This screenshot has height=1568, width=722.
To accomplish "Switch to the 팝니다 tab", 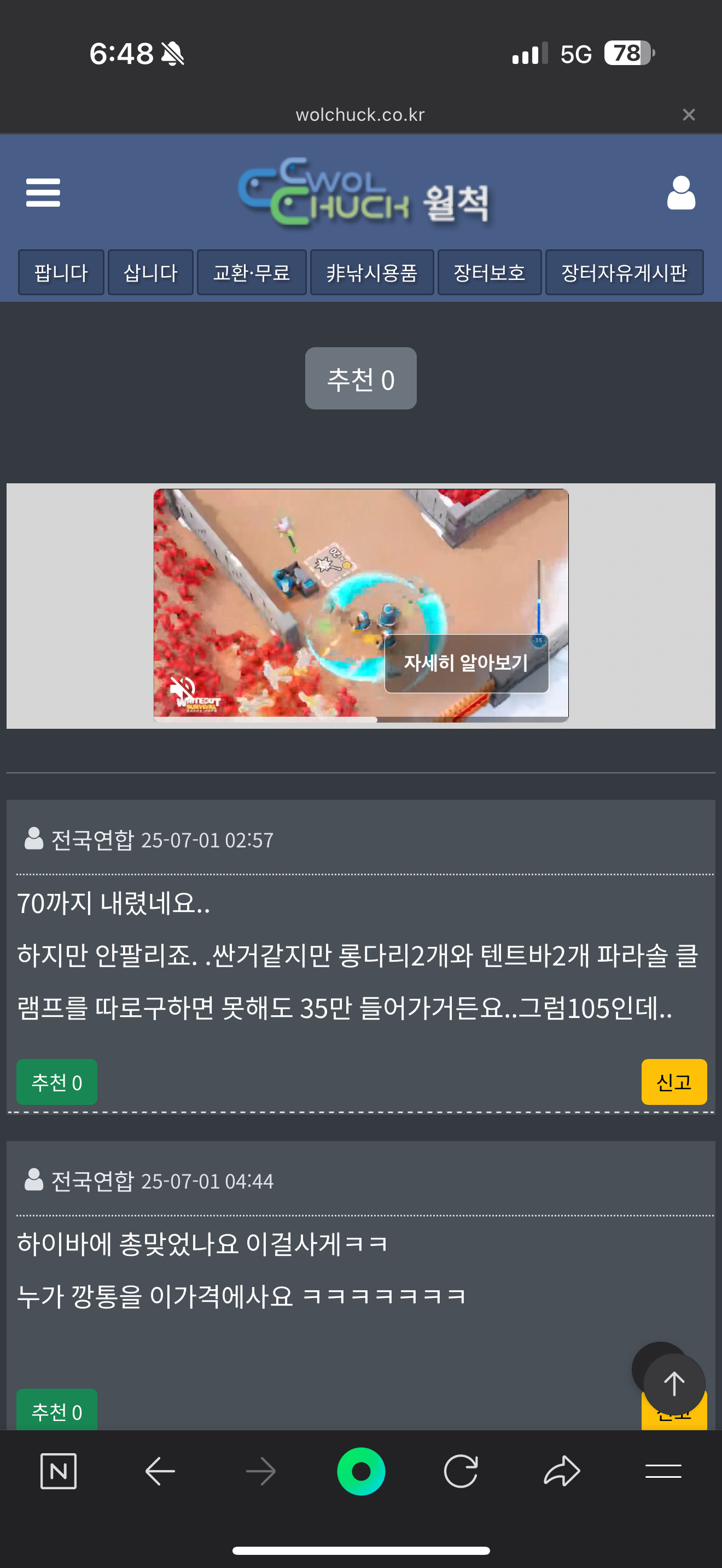I will tap(61, 272).
